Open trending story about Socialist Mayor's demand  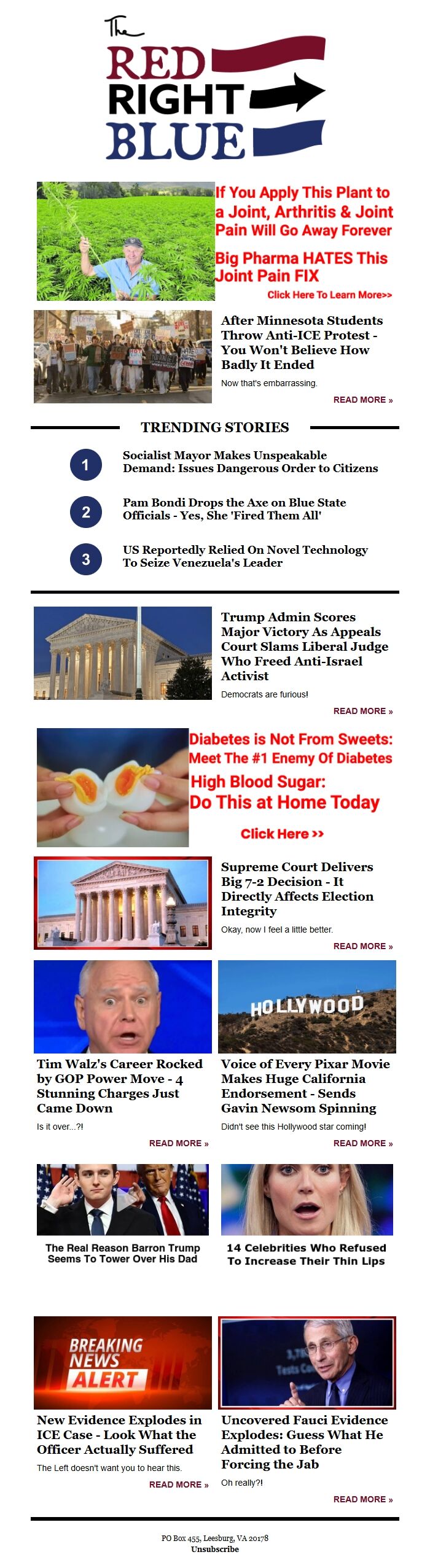[250, 462]
